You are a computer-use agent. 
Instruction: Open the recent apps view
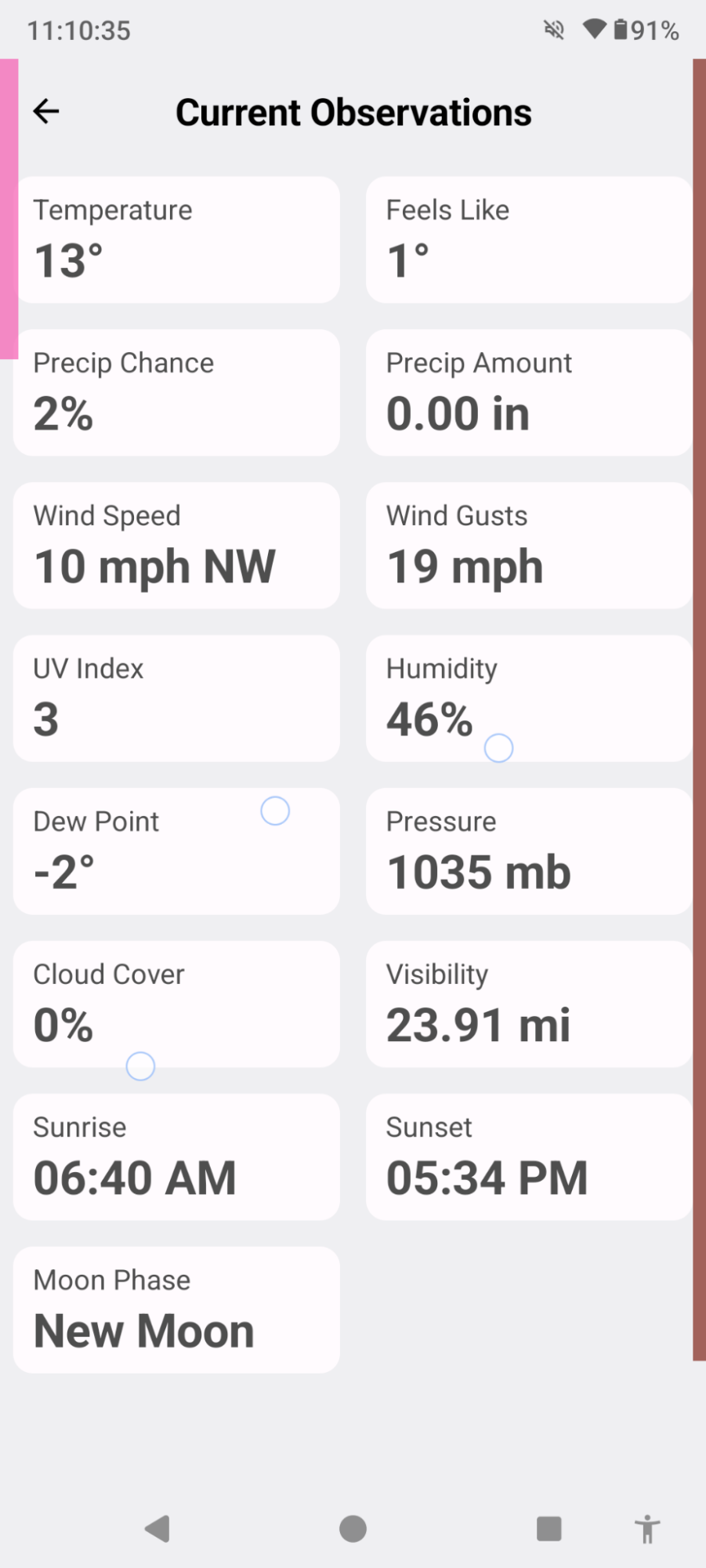[x=549, y=1528]
